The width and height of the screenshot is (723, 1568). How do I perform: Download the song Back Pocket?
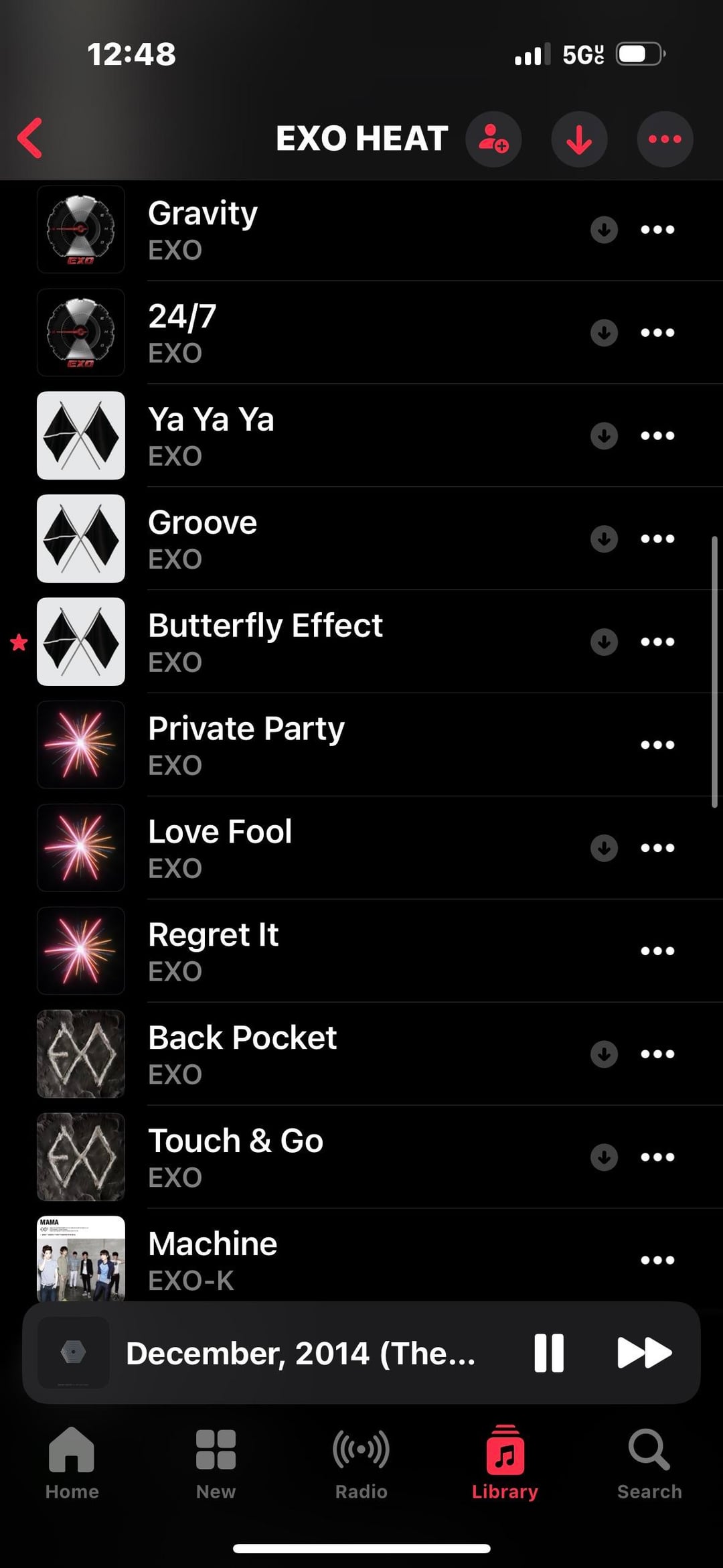pyautogui.click(x=604, y=1054)
